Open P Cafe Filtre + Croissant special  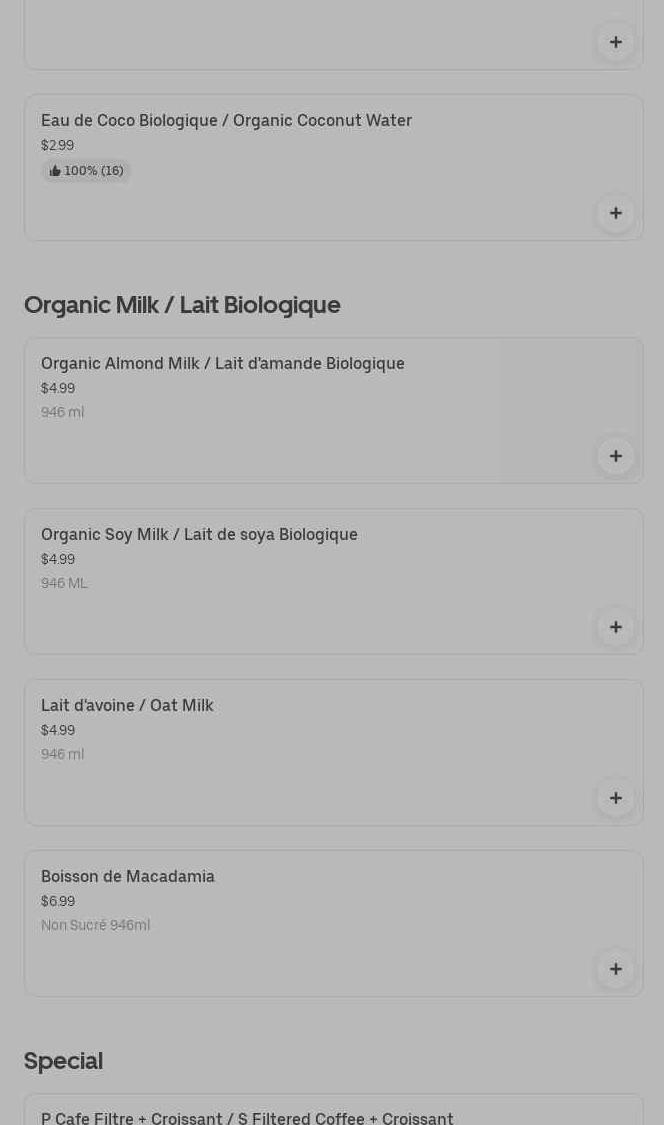[x=247, y=1116]
